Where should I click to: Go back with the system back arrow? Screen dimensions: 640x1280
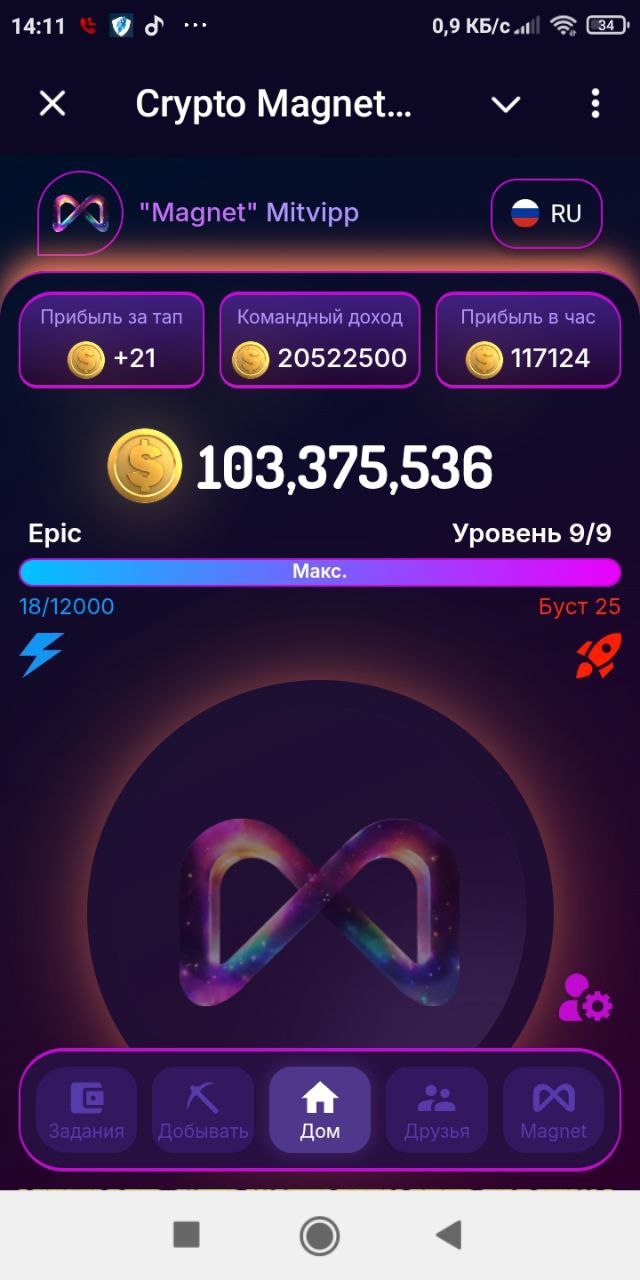pos(449,1236)
